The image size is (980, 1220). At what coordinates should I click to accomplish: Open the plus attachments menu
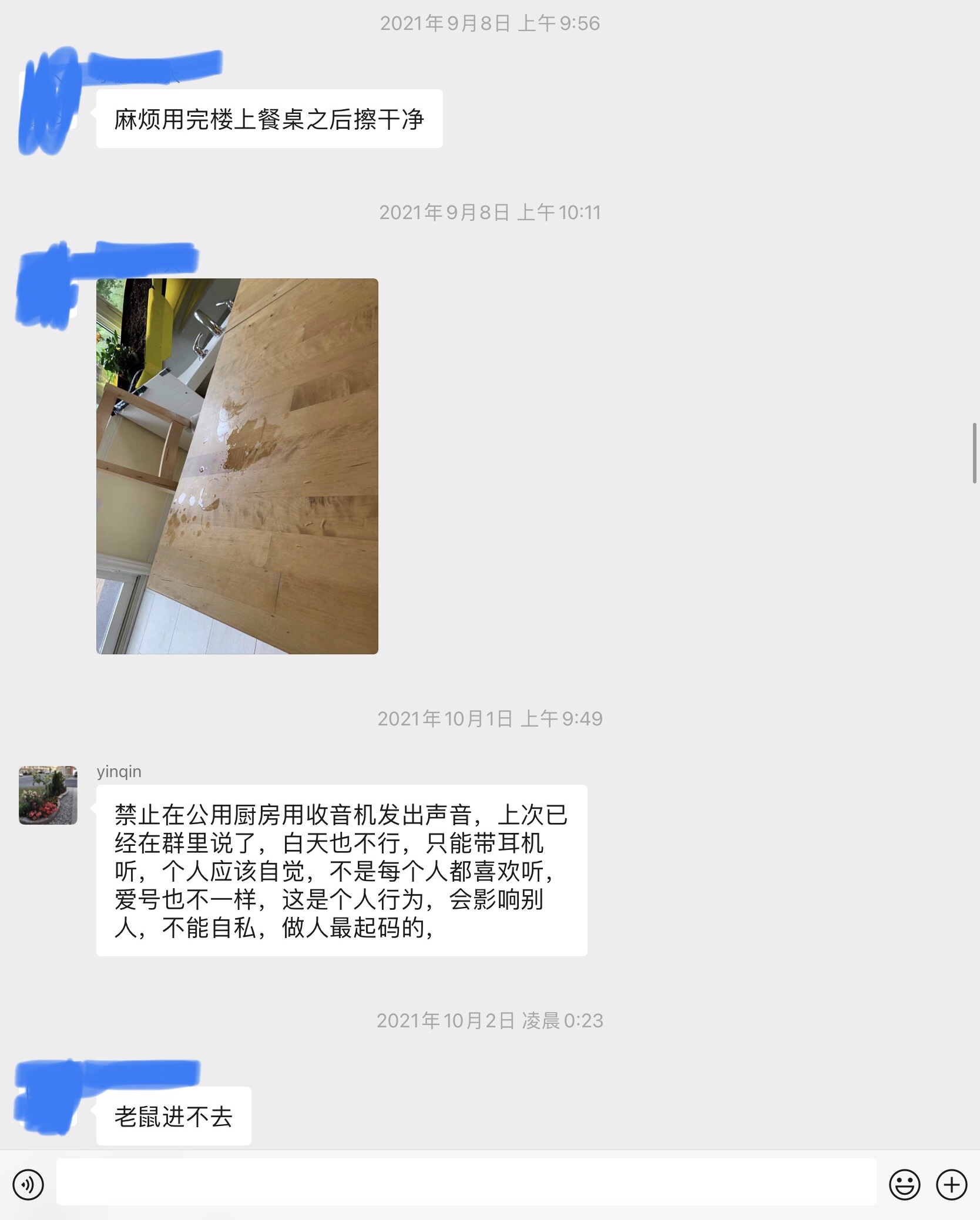pos(952,1184)
